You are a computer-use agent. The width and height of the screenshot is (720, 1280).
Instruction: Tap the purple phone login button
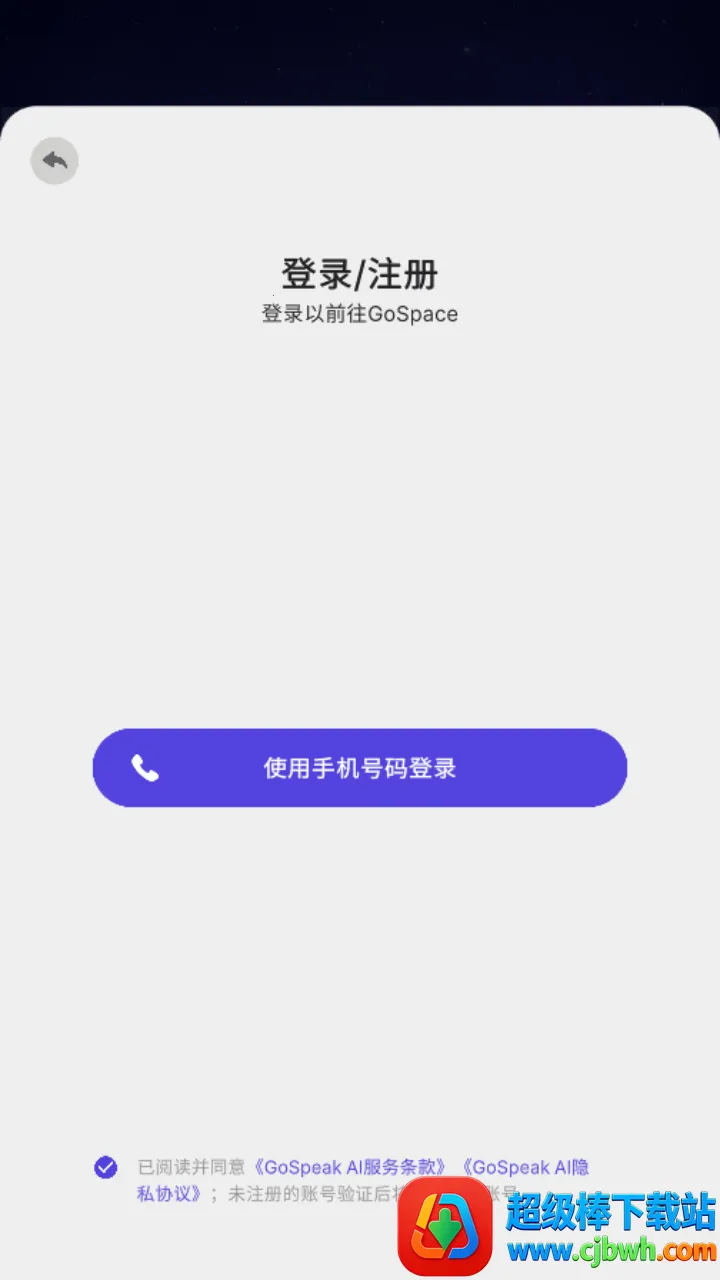point(360,768)
